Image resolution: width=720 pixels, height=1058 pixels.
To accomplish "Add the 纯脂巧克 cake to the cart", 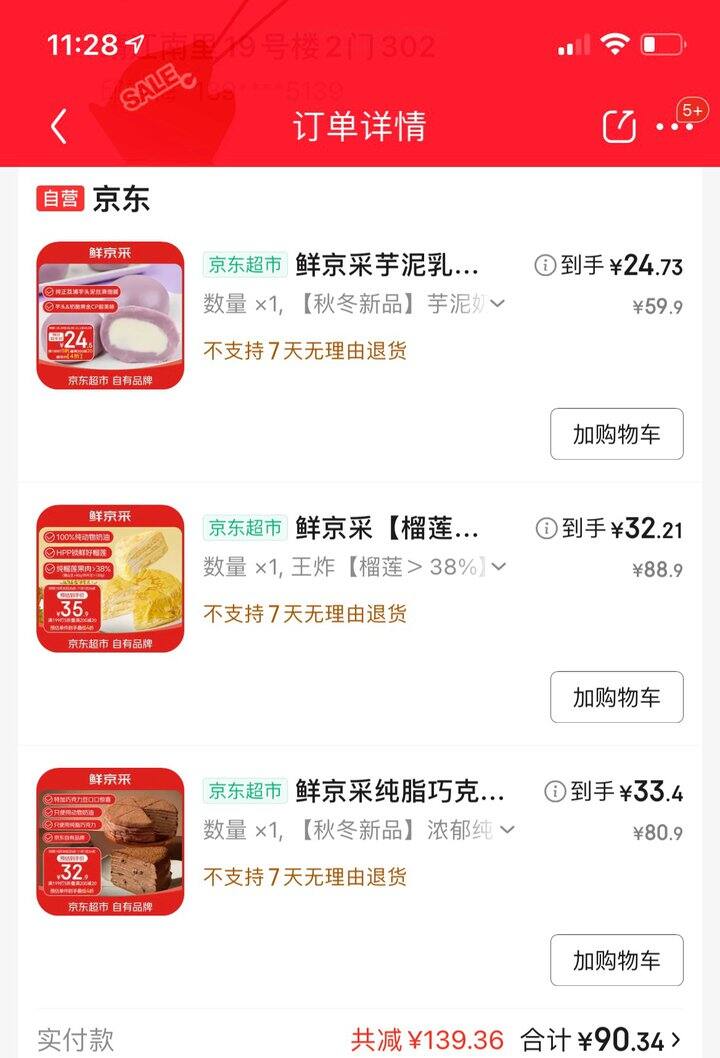I will click(x=616, y=960).
